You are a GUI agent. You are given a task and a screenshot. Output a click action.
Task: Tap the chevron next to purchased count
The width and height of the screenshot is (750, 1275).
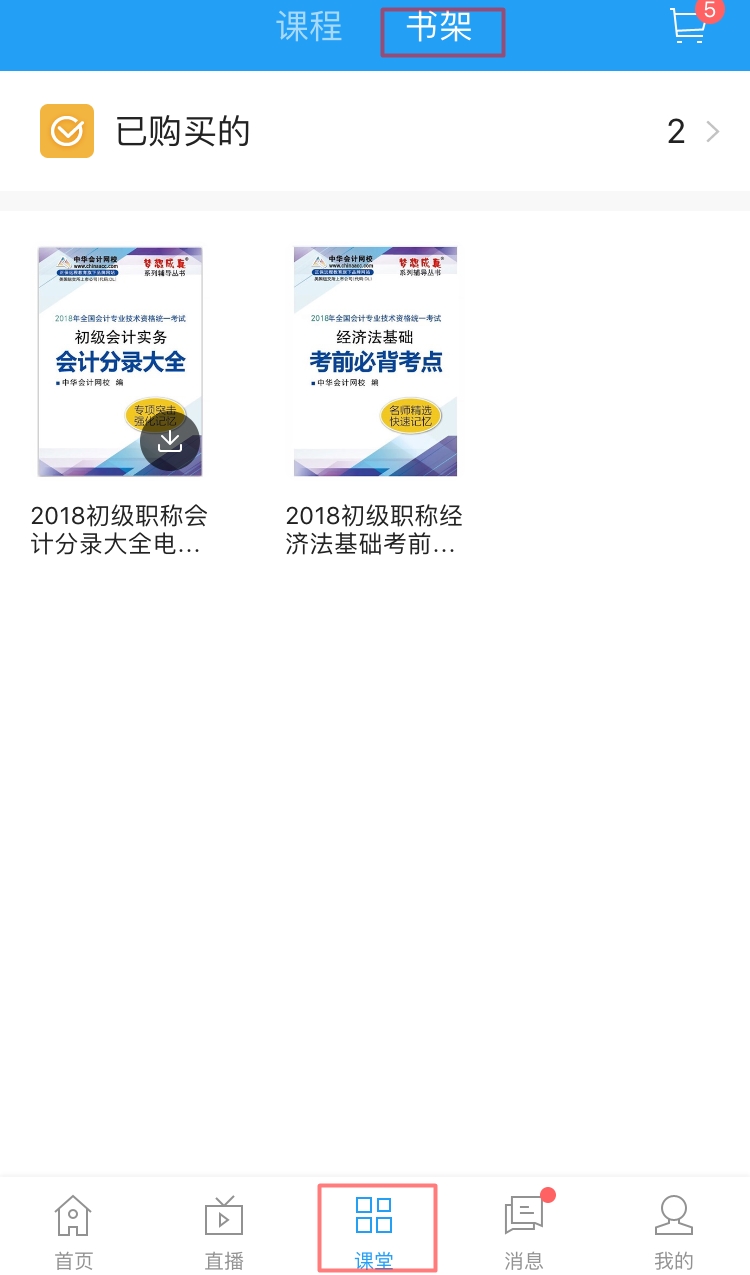point(712,131)
